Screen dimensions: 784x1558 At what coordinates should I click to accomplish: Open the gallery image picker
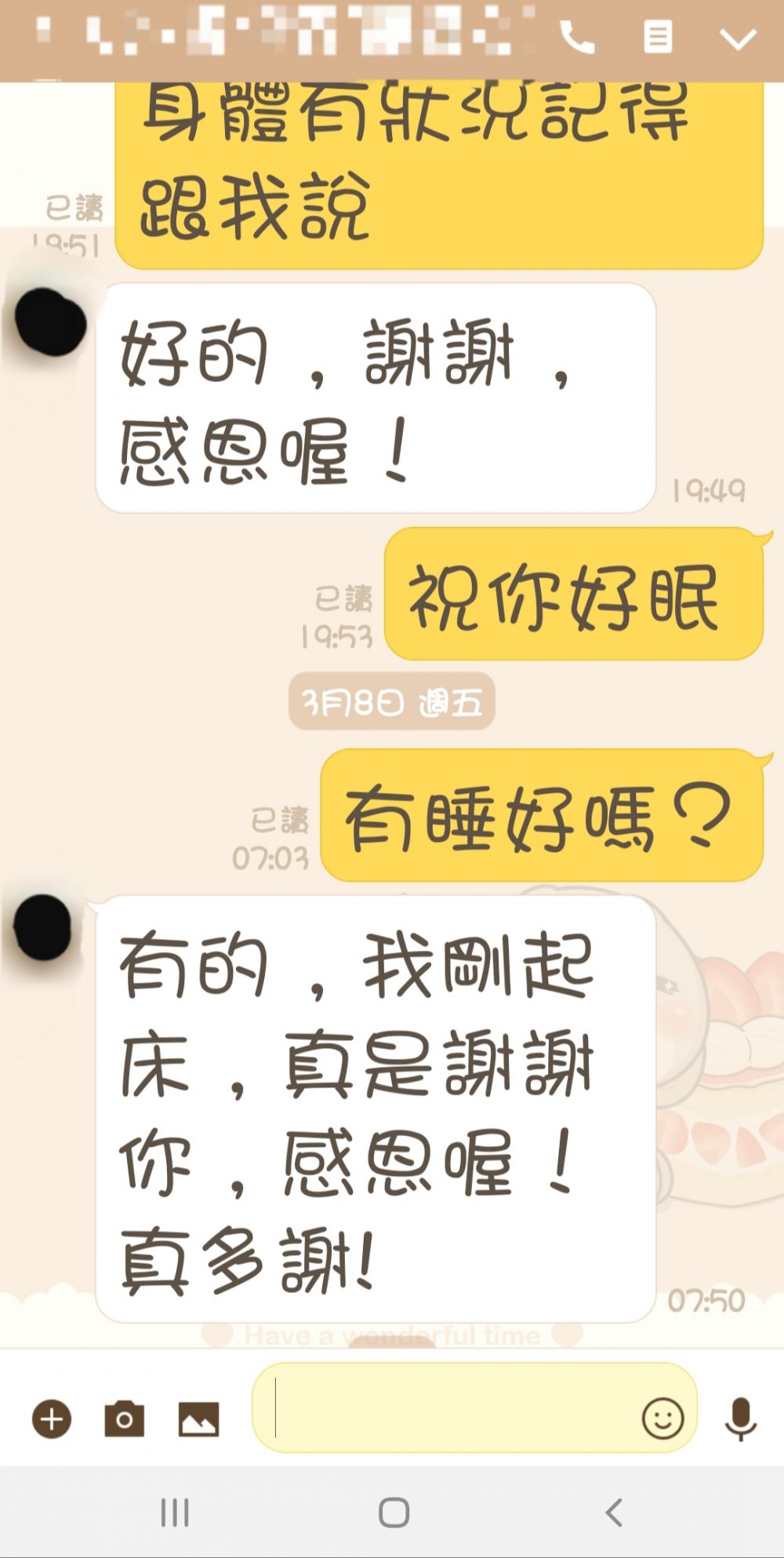point(198,1419)
